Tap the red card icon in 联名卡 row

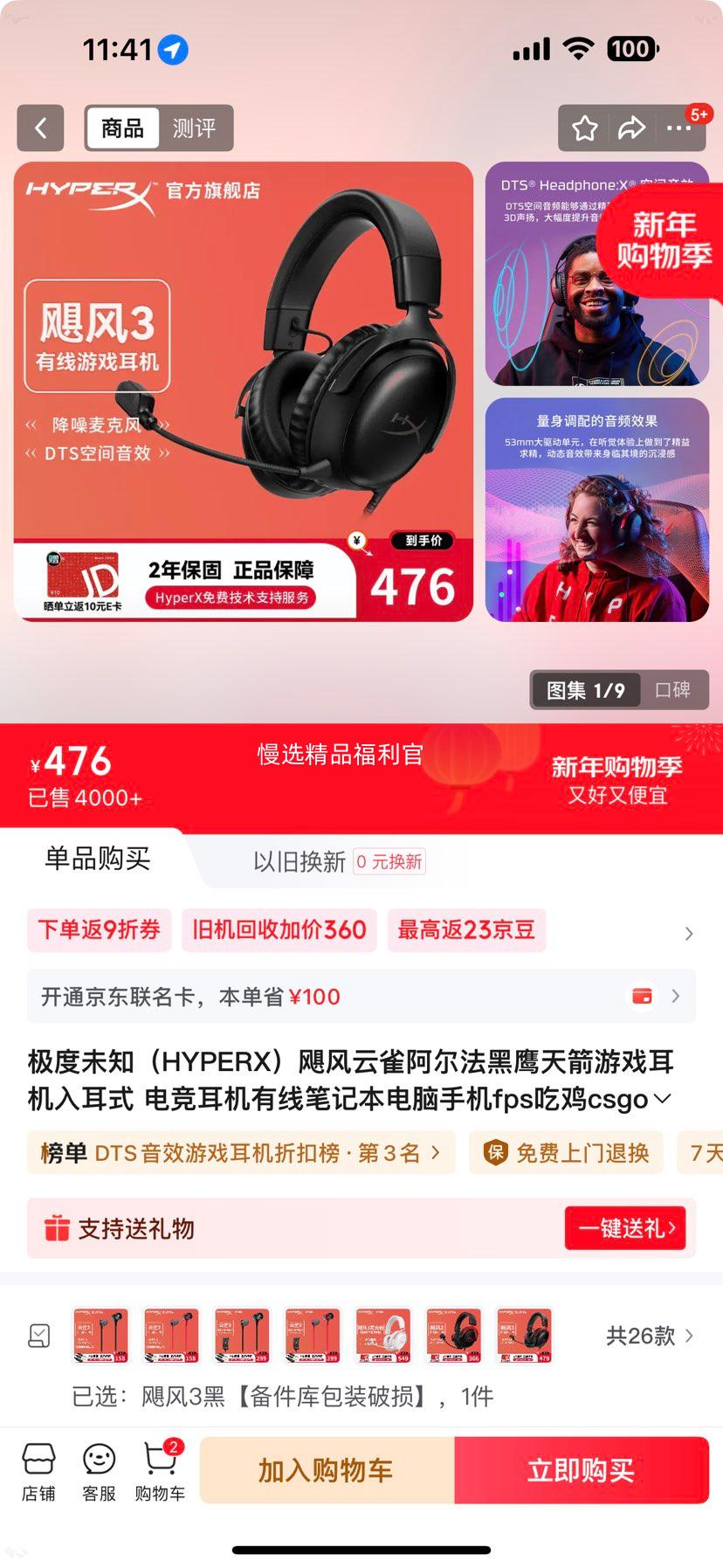pyautogui.click(x=644, y=996)
